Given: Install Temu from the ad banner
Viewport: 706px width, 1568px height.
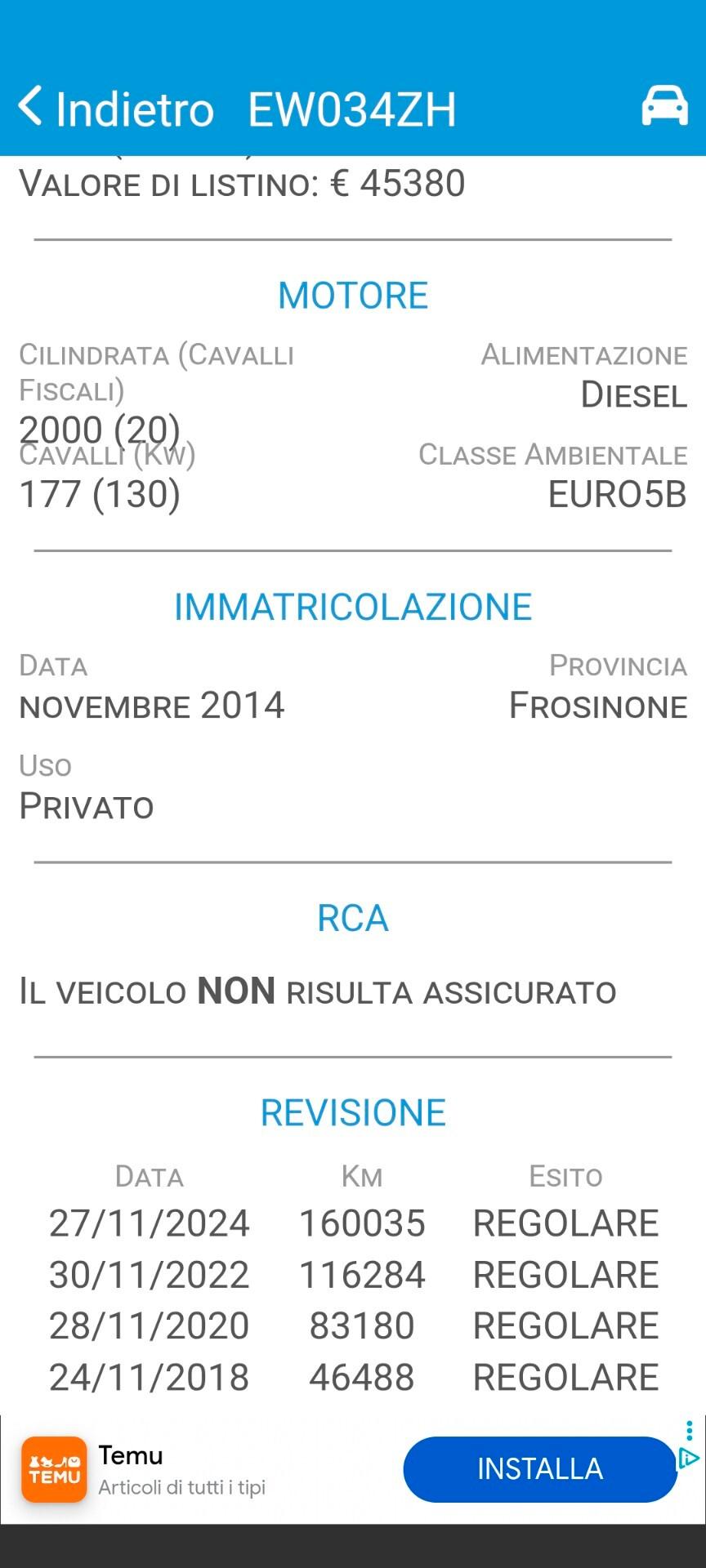Looking at the screenshot, I should point(539,1468).
